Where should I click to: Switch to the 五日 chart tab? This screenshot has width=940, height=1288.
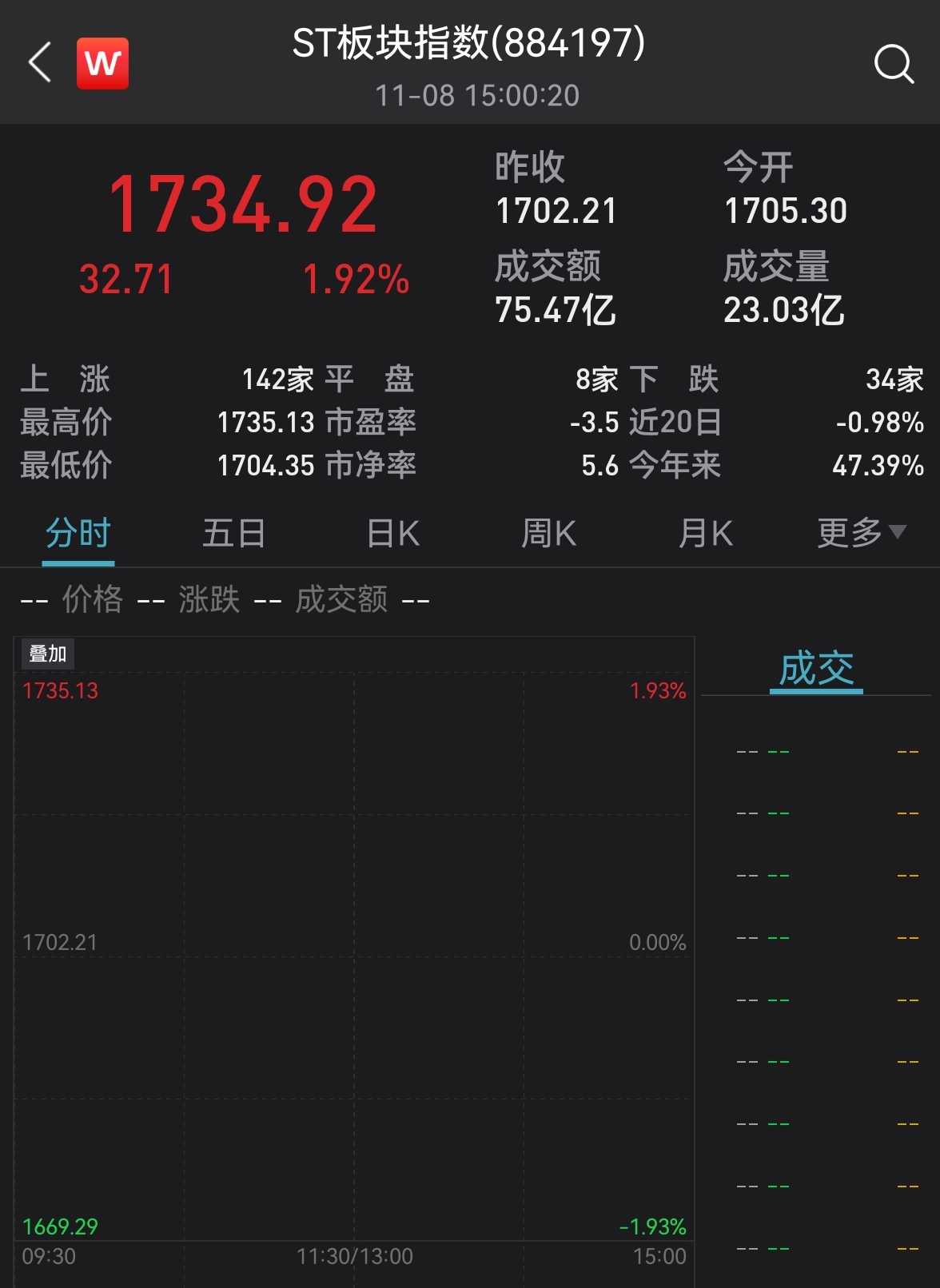pyautogui.click(x=233, y=533)
